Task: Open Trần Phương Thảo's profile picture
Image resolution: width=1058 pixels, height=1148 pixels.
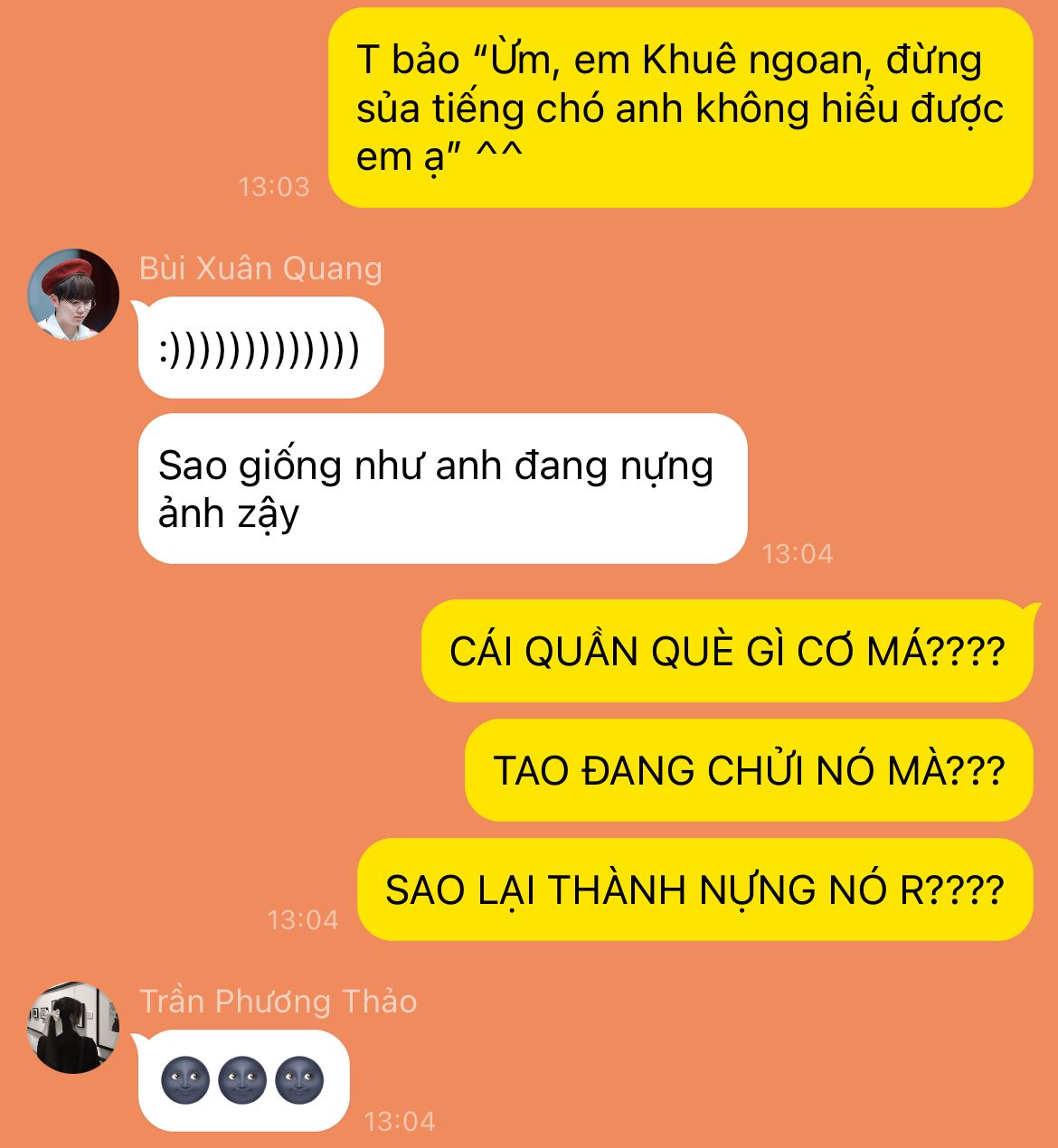Action: click(x=73, y=1028)
